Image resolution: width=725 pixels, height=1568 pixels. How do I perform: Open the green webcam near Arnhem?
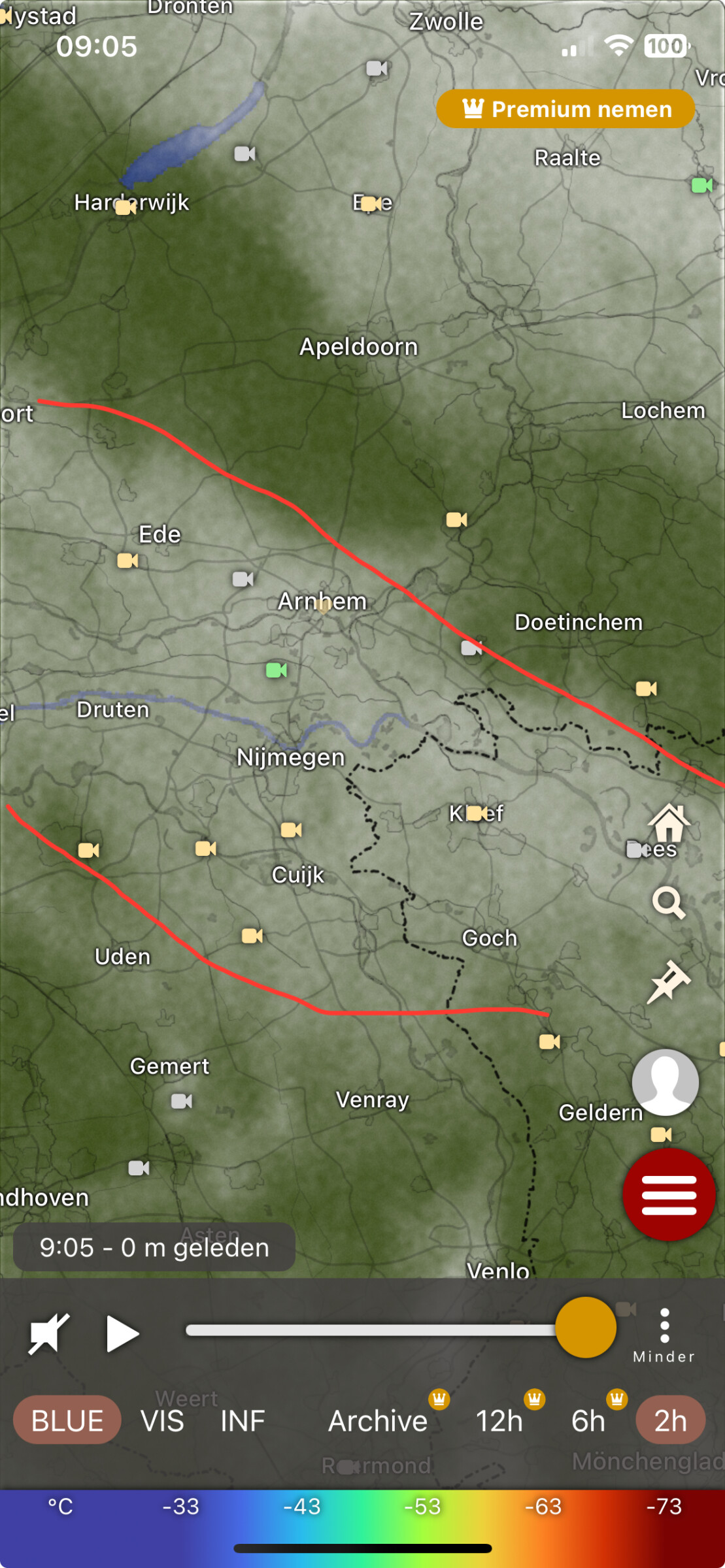pyautogui.click(x=277, y=670)
